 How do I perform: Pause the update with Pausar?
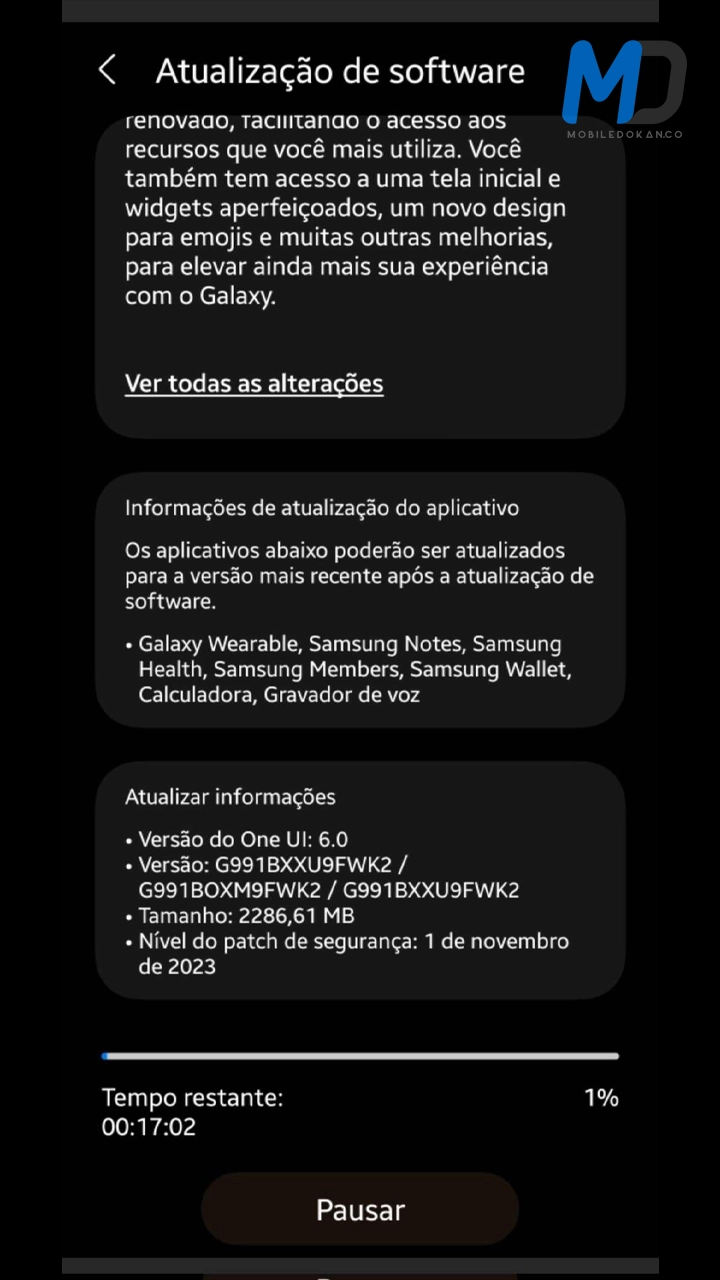(x=360, y=1210)
